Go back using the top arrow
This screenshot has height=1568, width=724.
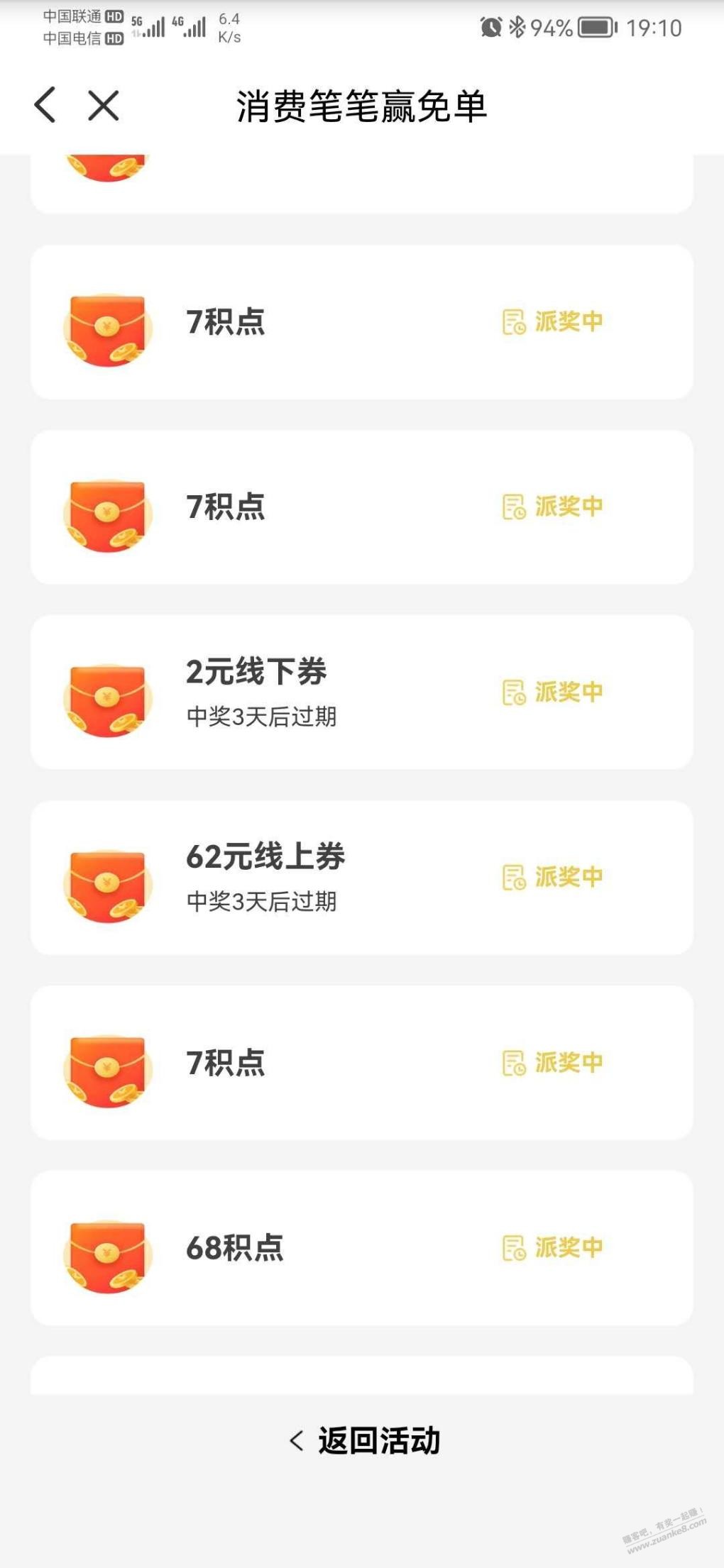click(x=45, y=106)
